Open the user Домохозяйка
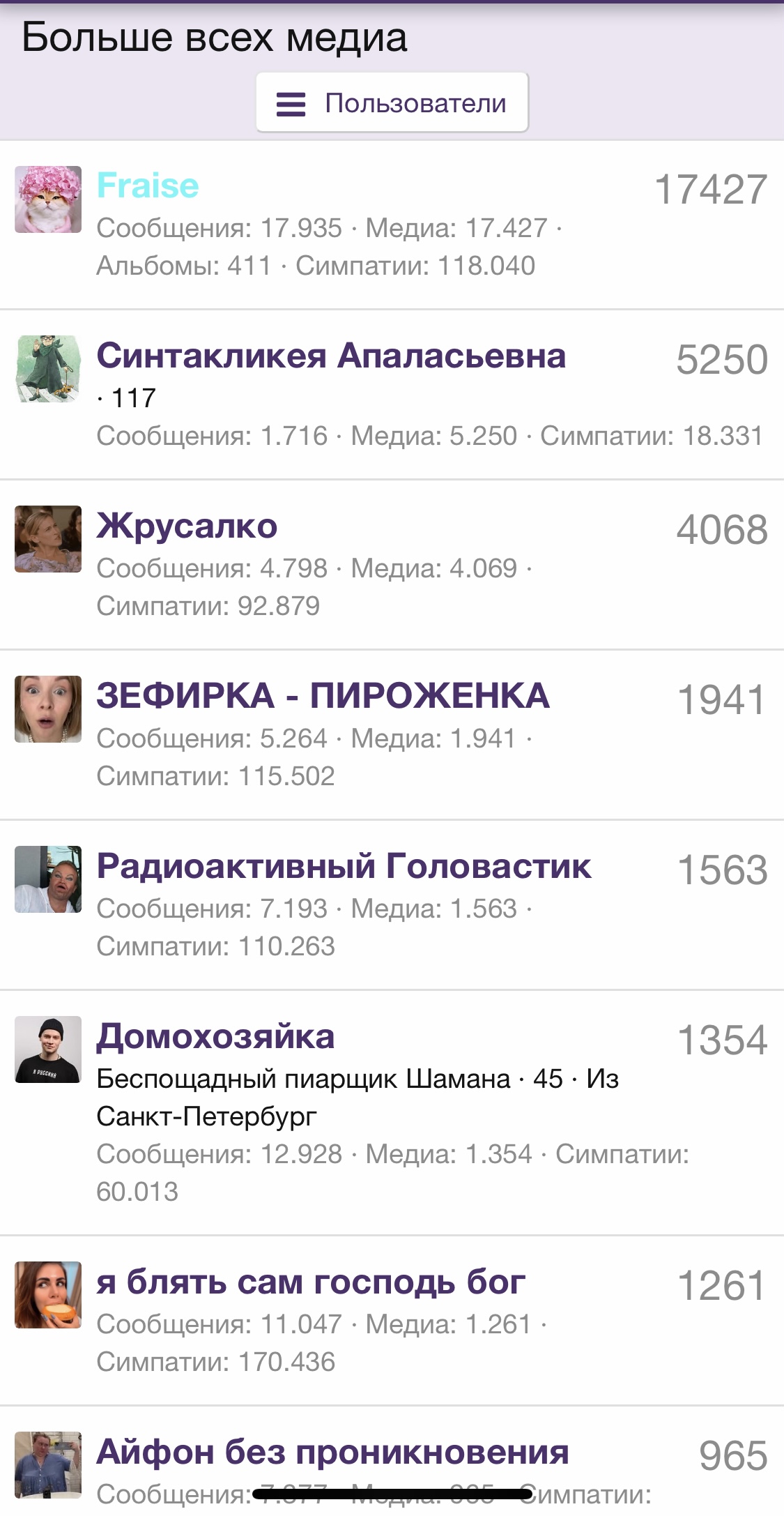 [215, 1036]
